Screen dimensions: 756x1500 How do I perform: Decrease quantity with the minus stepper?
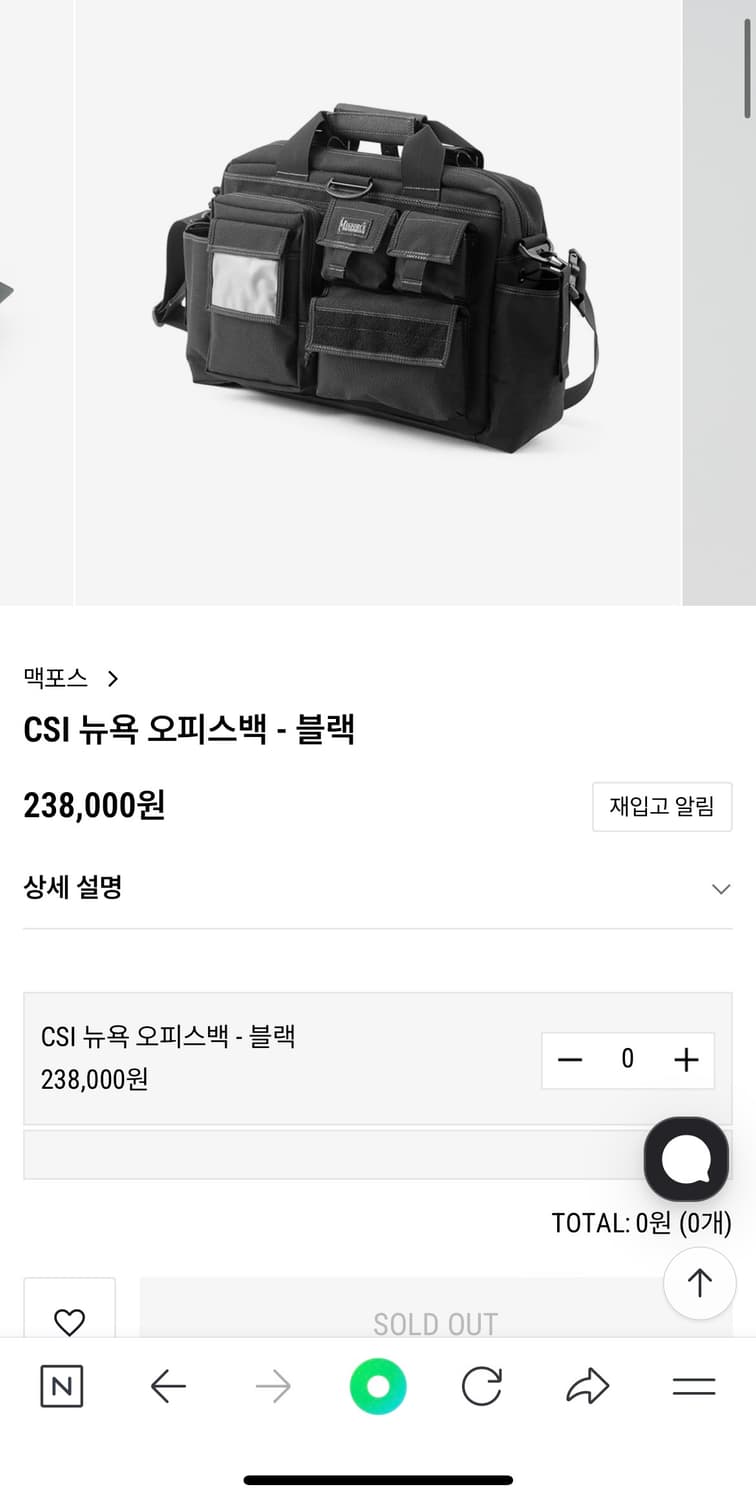(570, 1059)
